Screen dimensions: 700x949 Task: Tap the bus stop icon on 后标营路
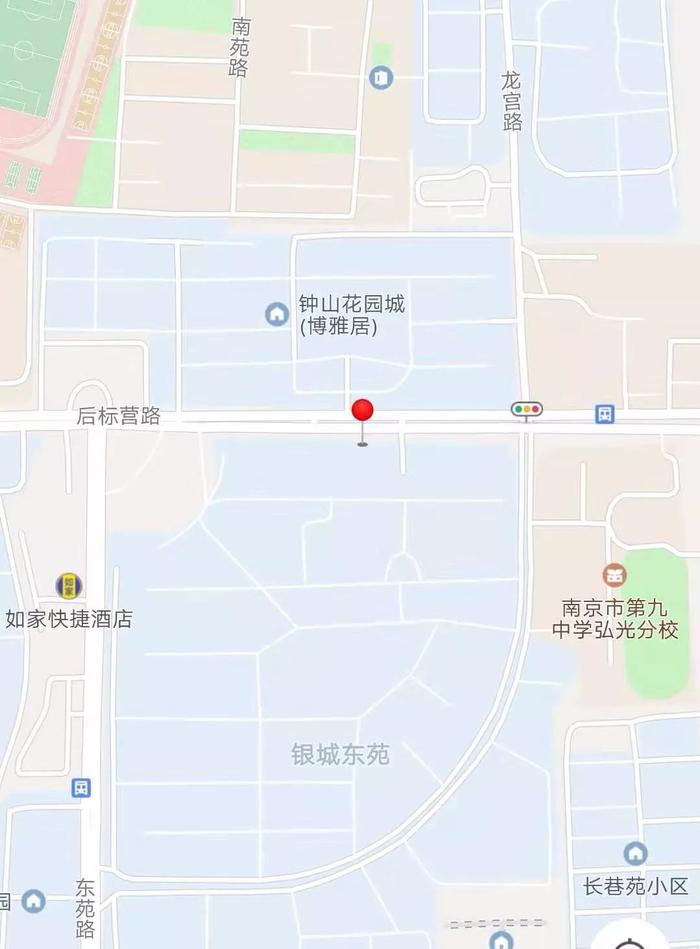(x=604, y=413)
